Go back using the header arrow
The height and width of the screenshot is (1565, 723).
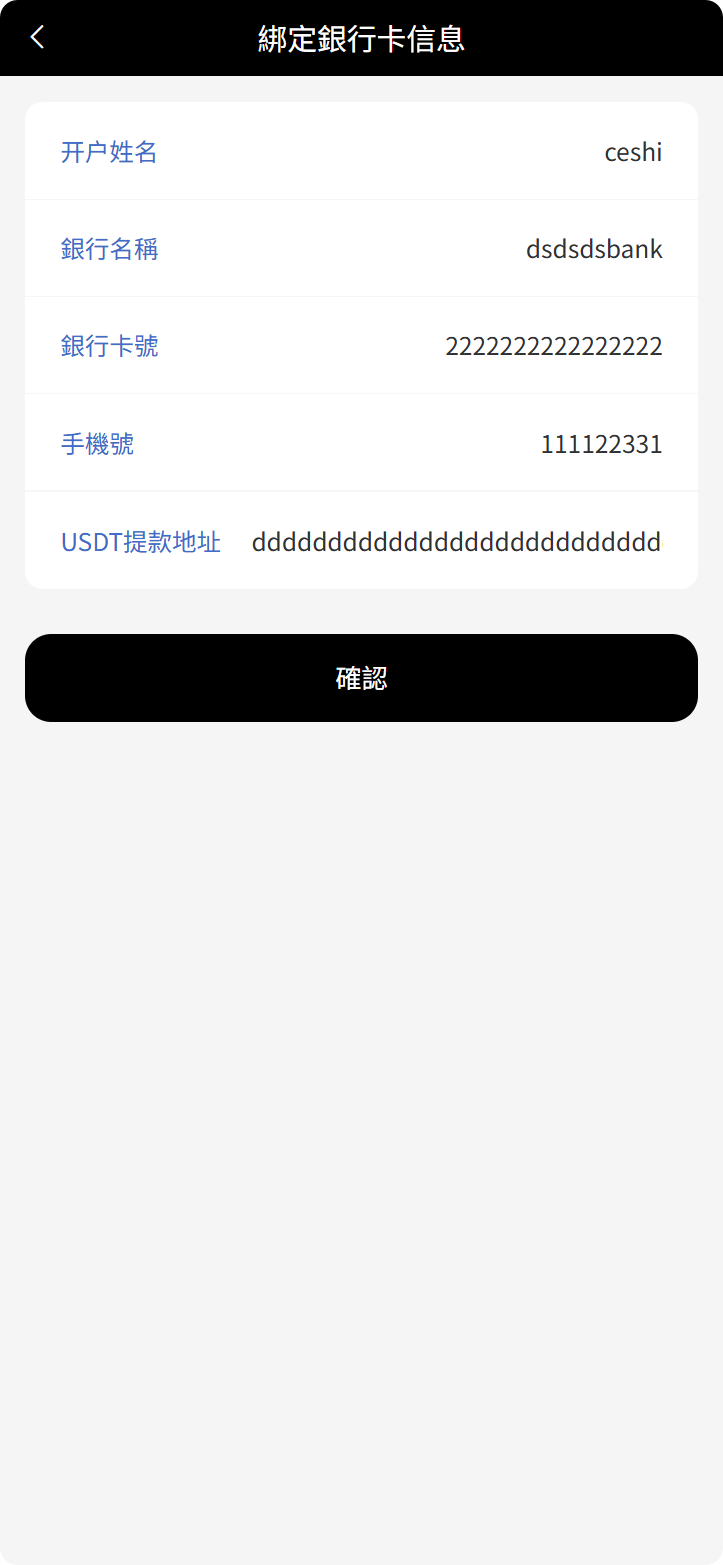pyautogui.click(x=38, y=38)
